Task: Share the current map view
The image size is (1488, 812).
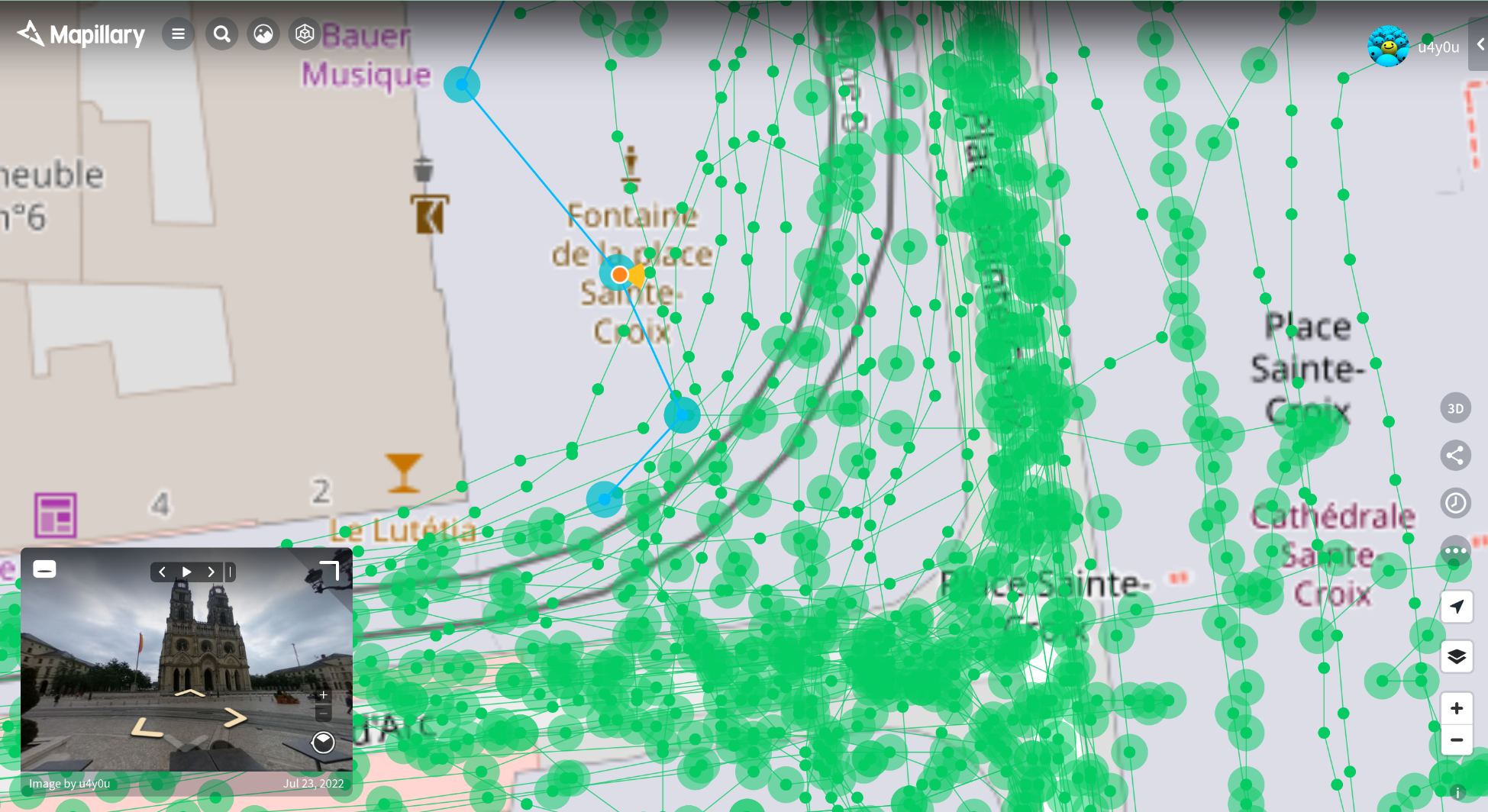Action: 1455,456
